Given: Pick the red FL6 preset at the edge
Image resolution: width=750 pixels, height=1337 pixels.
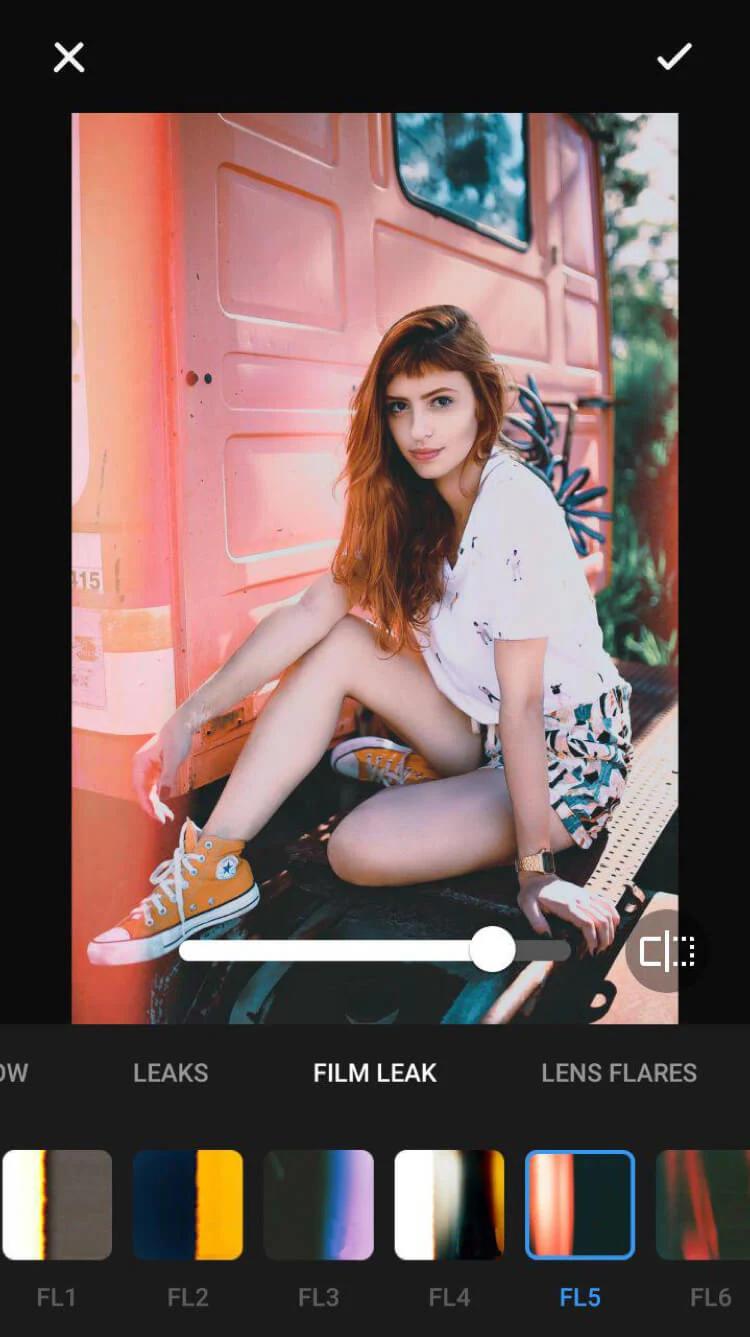Looking at the screenshot, I should (710, 1203).
